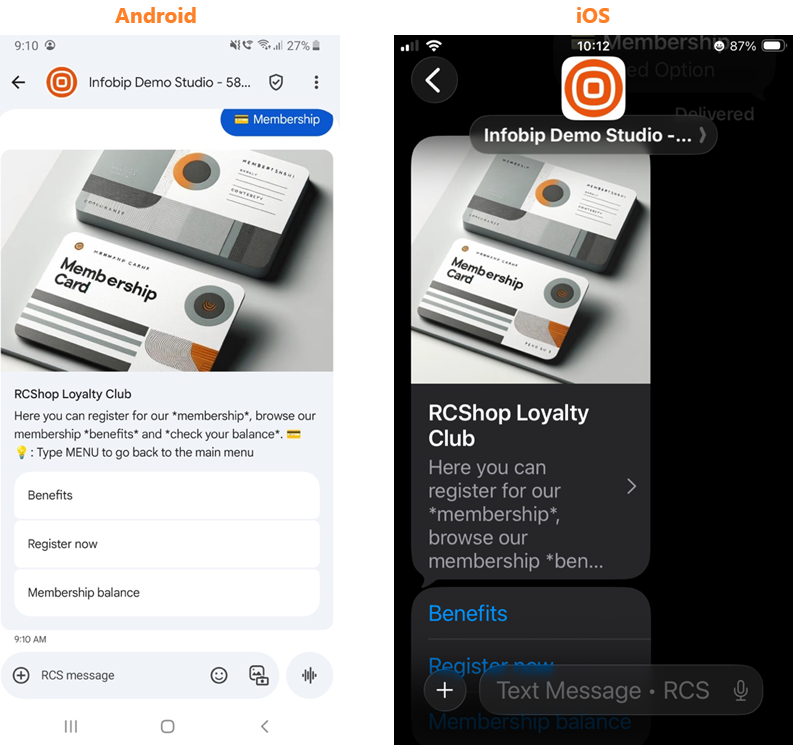Open Android recent apps button
793x746 pixels.
(x=71, y=727)
